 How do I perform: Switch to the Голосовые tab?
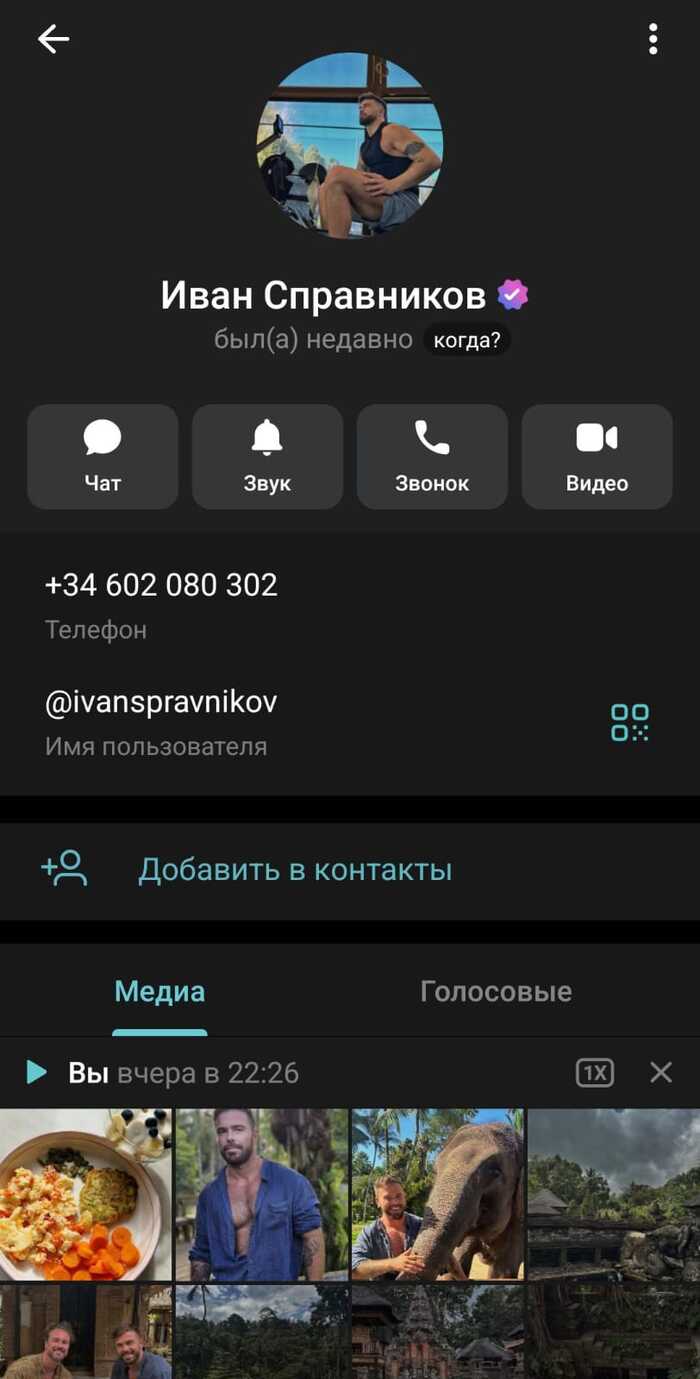[x=496, y=991]
